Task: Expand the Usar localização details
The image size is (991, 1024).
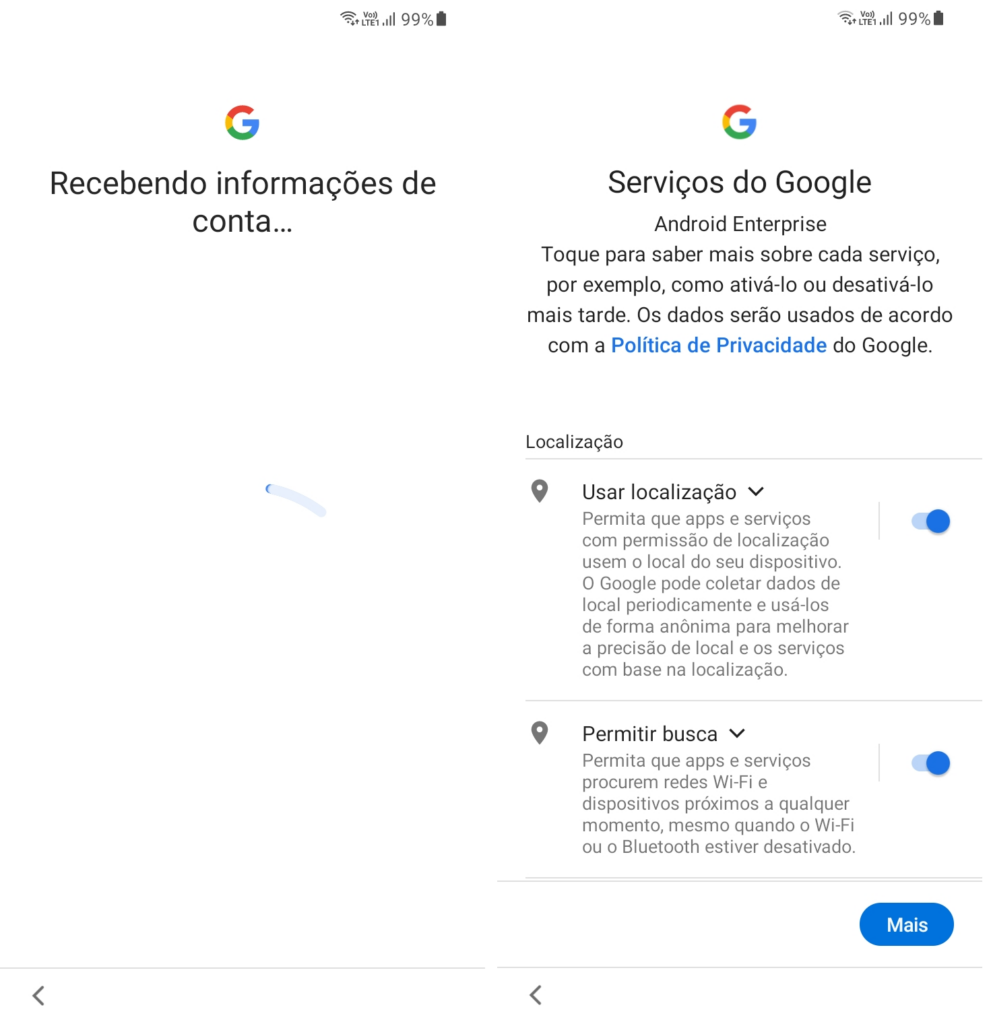Action: point(756,492)
